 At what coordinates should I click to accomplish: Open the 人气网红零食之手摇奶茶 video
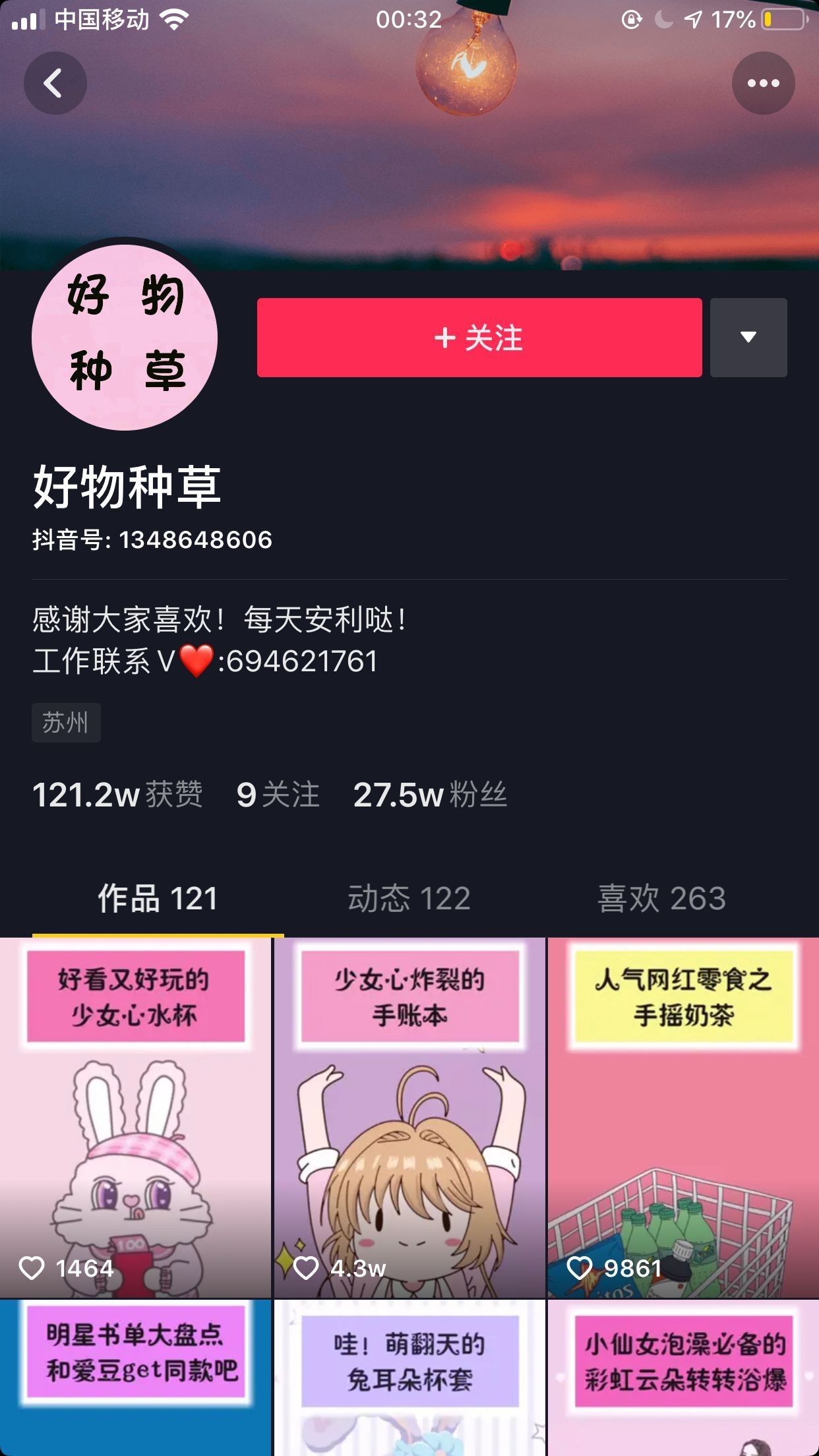[683, 1118]
